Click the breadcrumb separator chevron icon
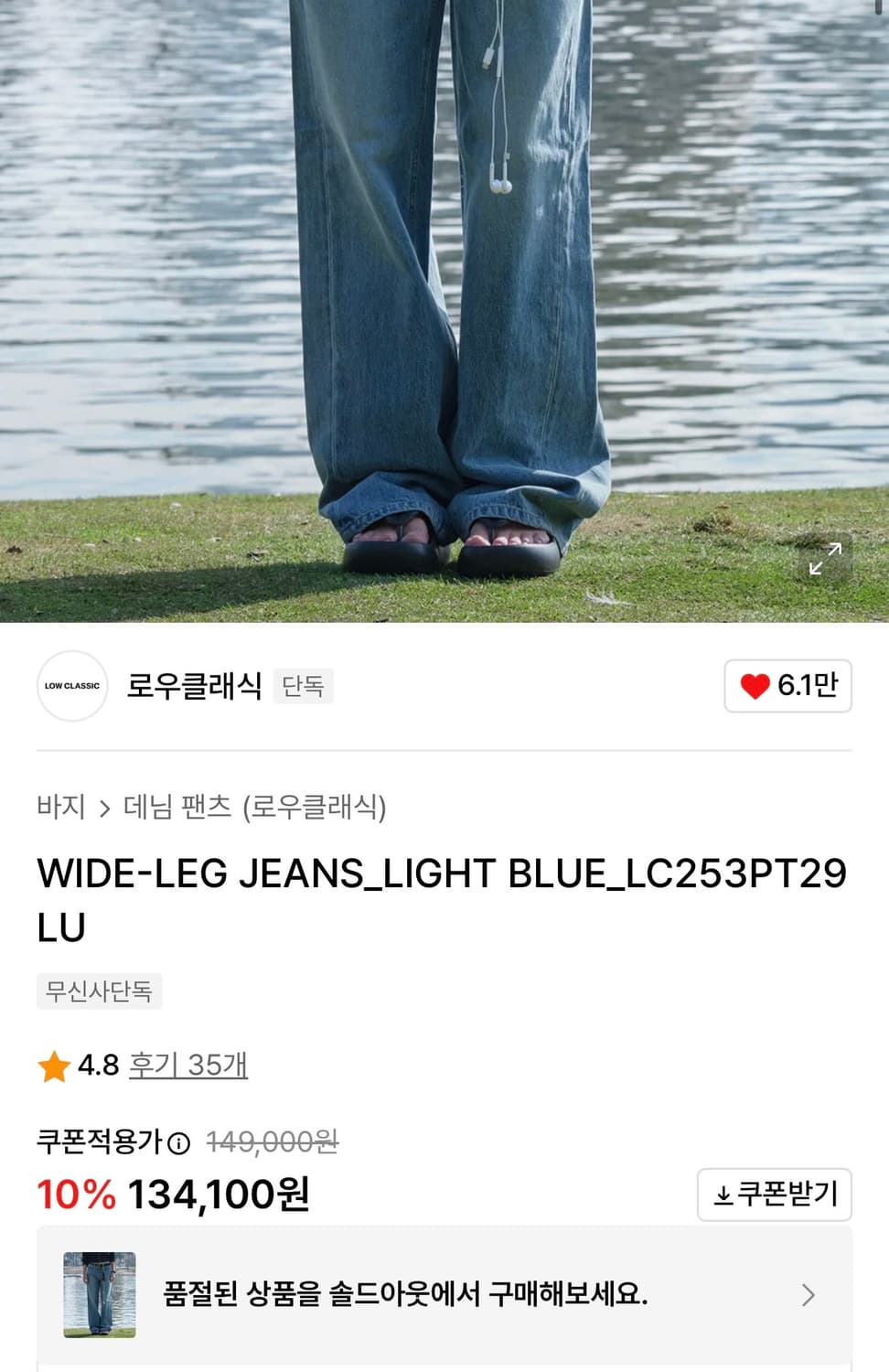 (x=103, y=809)
